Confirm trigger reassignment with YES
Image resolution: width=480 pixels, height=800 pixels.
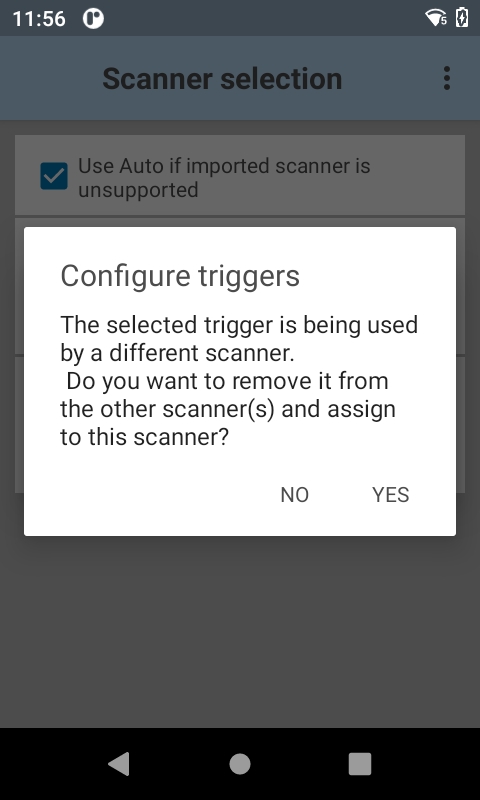tap(390, 495)
